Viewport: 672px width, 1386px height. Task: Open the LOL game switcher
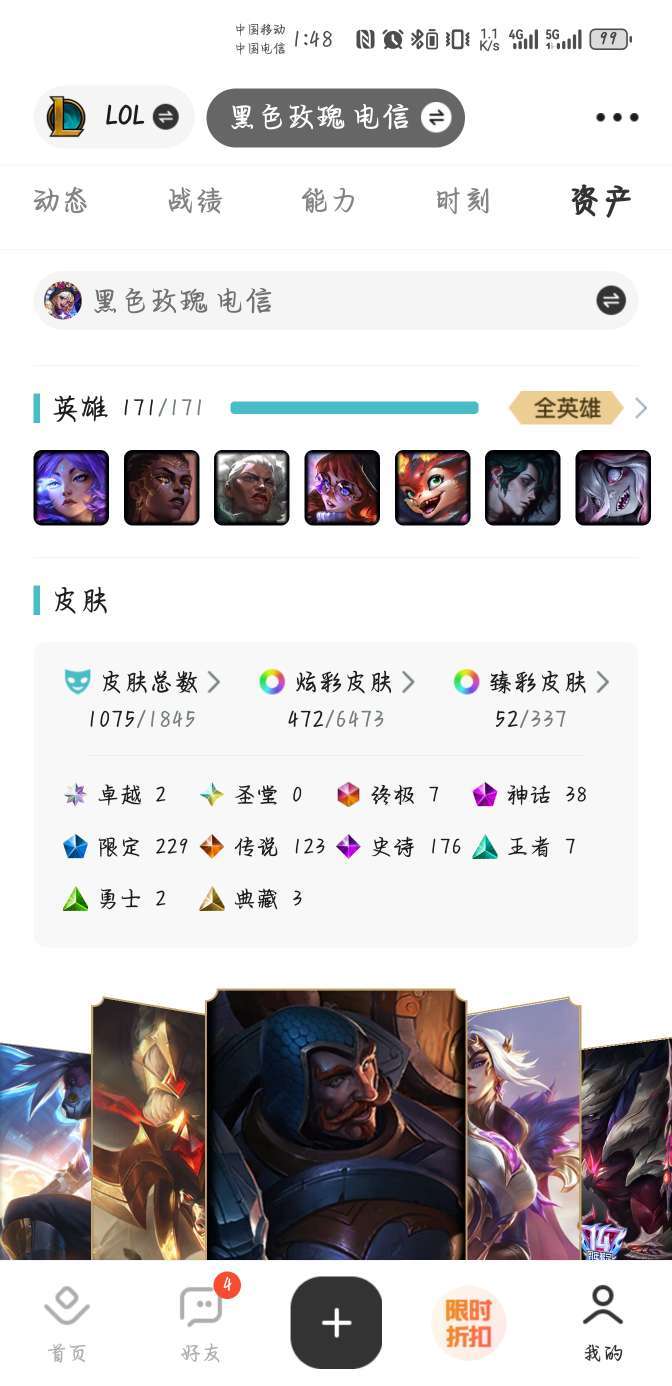pyautogui.click(x=113, y=117)
